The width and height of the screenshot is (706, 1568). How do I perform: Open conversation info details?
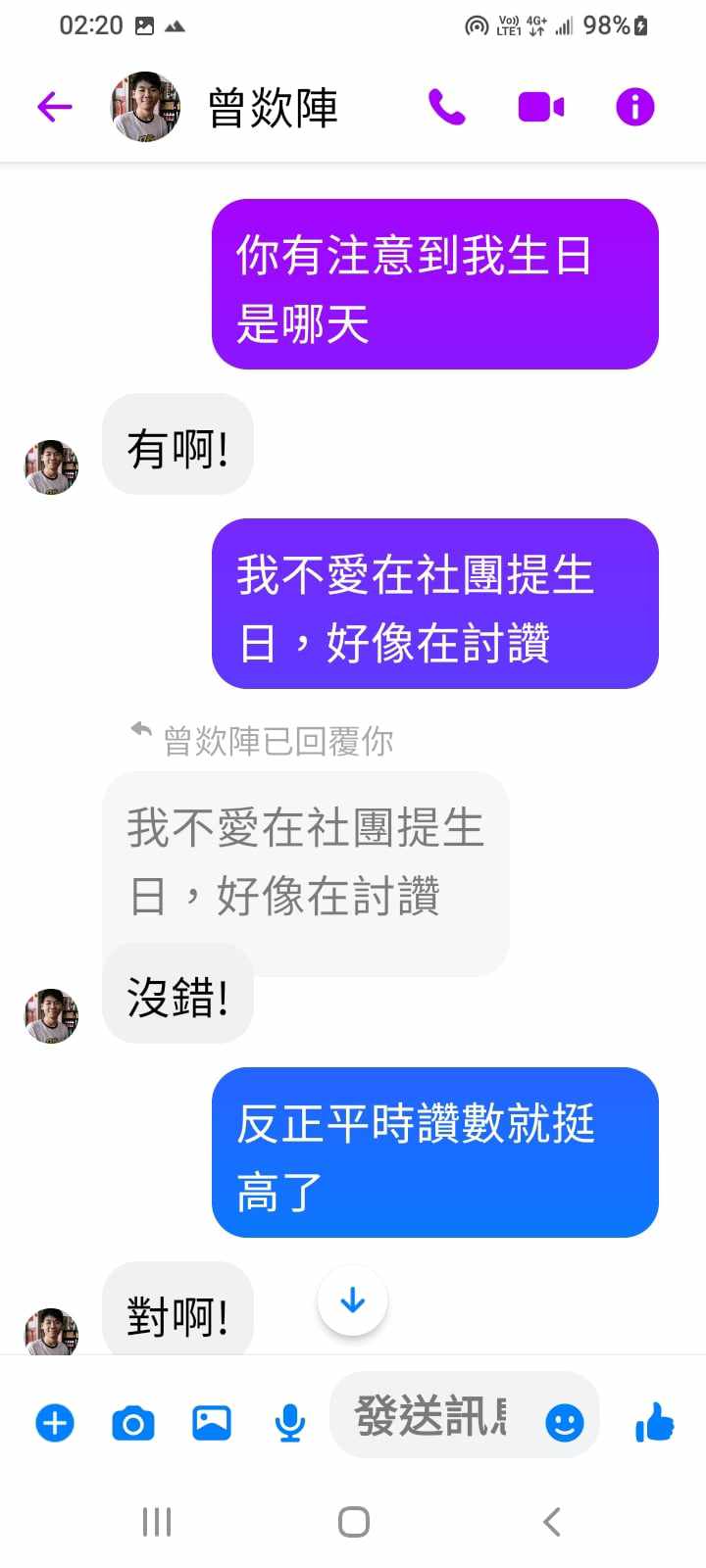[634, 107]
